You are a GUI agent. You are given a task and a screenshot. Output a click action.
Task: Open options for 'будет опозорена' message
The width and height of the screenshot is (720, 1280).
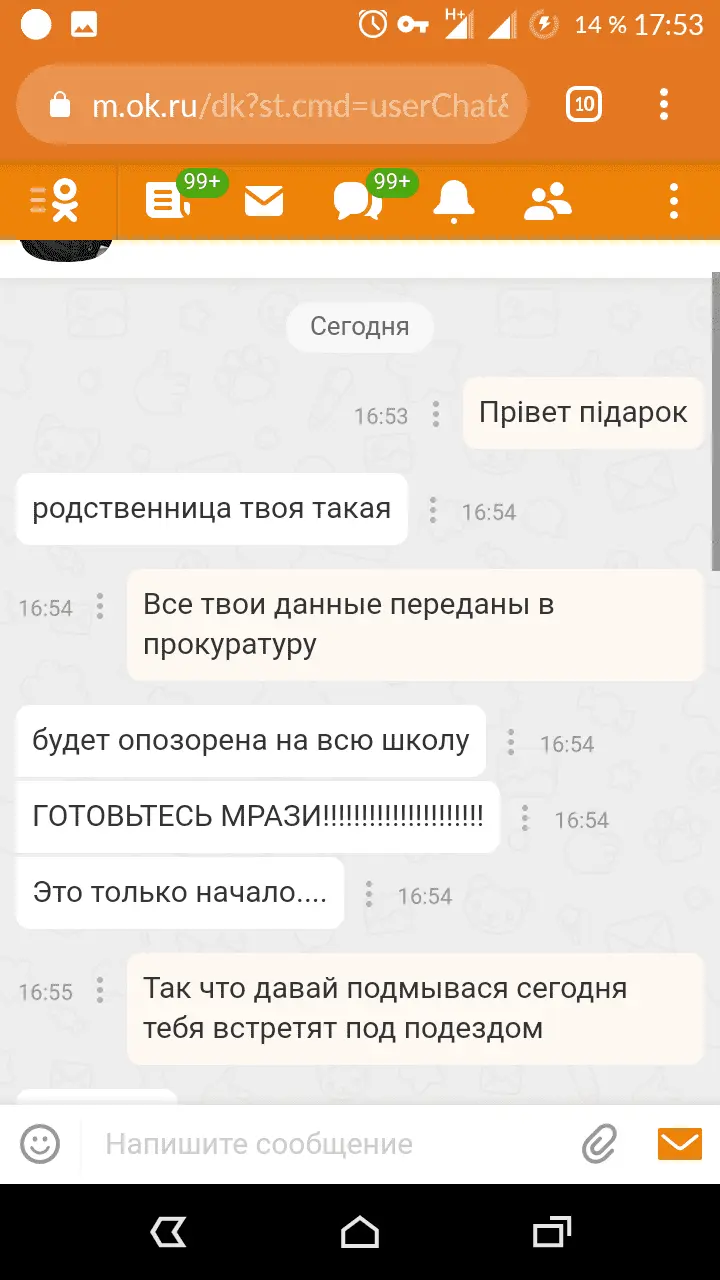511,742
